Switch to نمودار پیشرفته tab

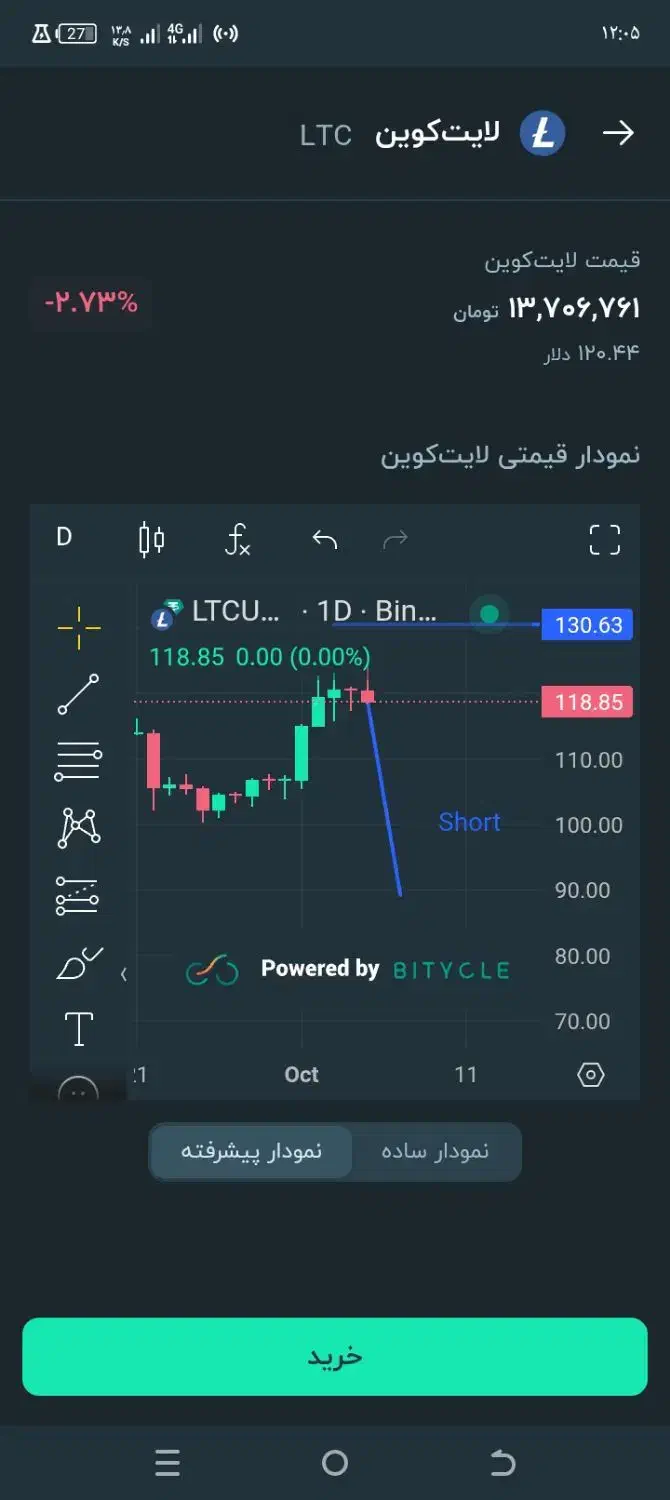pos(251,1152)
